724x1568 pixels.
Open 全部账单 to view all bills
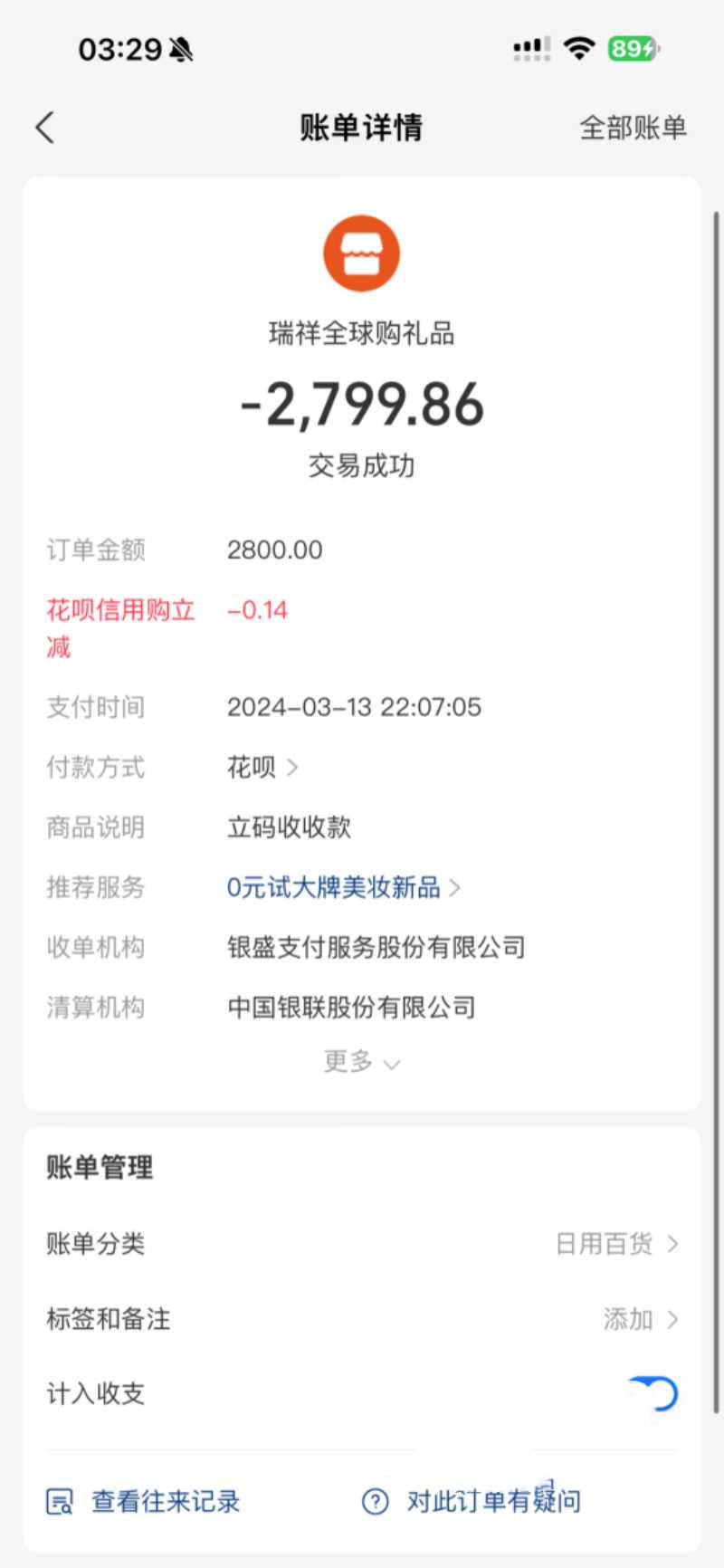(634, 128)
